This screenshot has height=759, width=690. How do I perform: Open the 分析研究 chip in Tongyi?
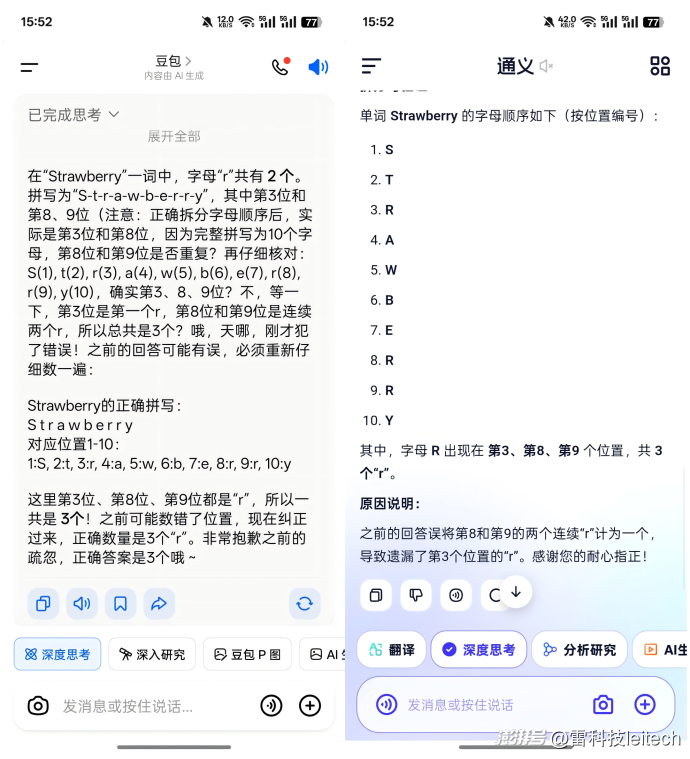pyautogui.click(x=580, y=650)
